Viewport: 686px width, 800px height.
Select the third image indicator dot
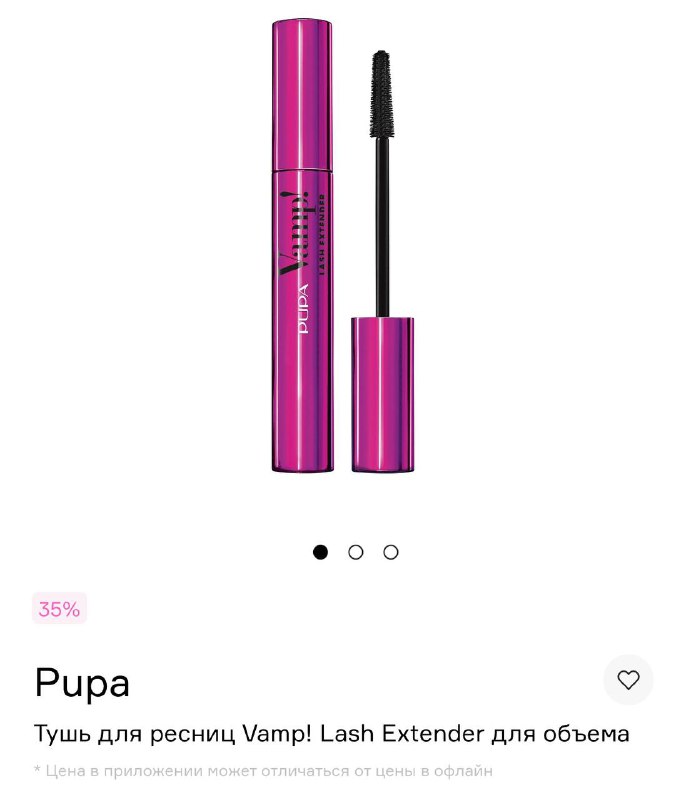pos(391,552)
